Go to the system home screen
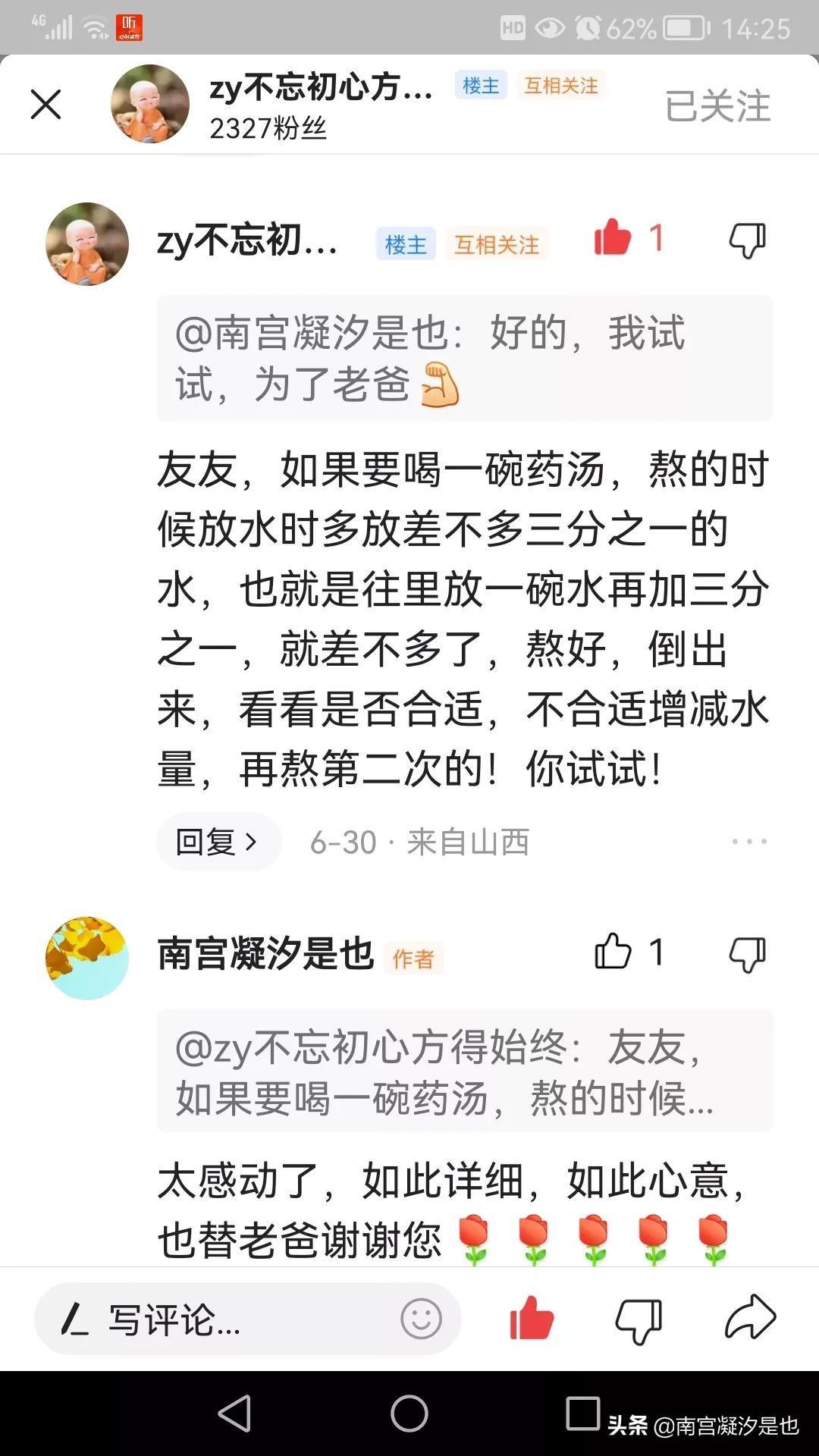Viewport: 819px width, 1456px height. tap(409, 1413)
